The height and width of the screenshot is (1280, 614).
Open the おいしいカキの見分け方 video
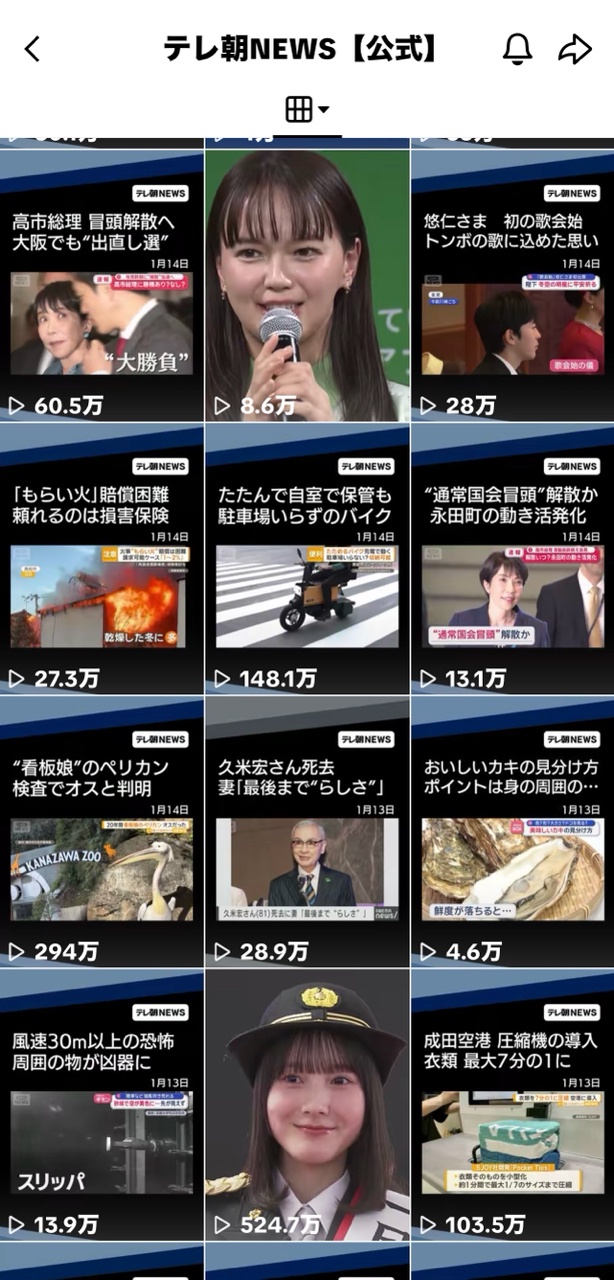pyautogui.click(x=512, y=833)
